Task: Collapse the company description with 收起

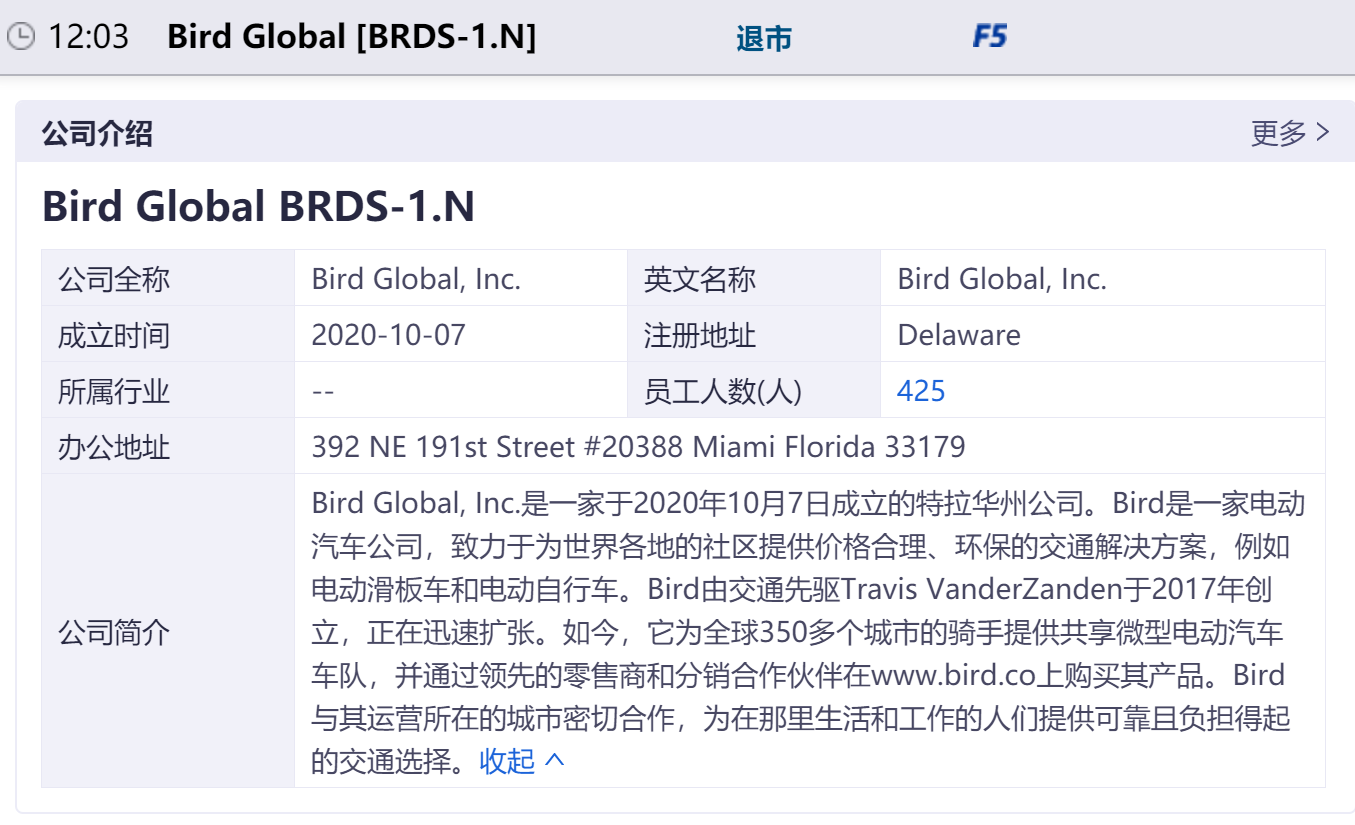Action: pyautogui.click(x=521, y=761)
